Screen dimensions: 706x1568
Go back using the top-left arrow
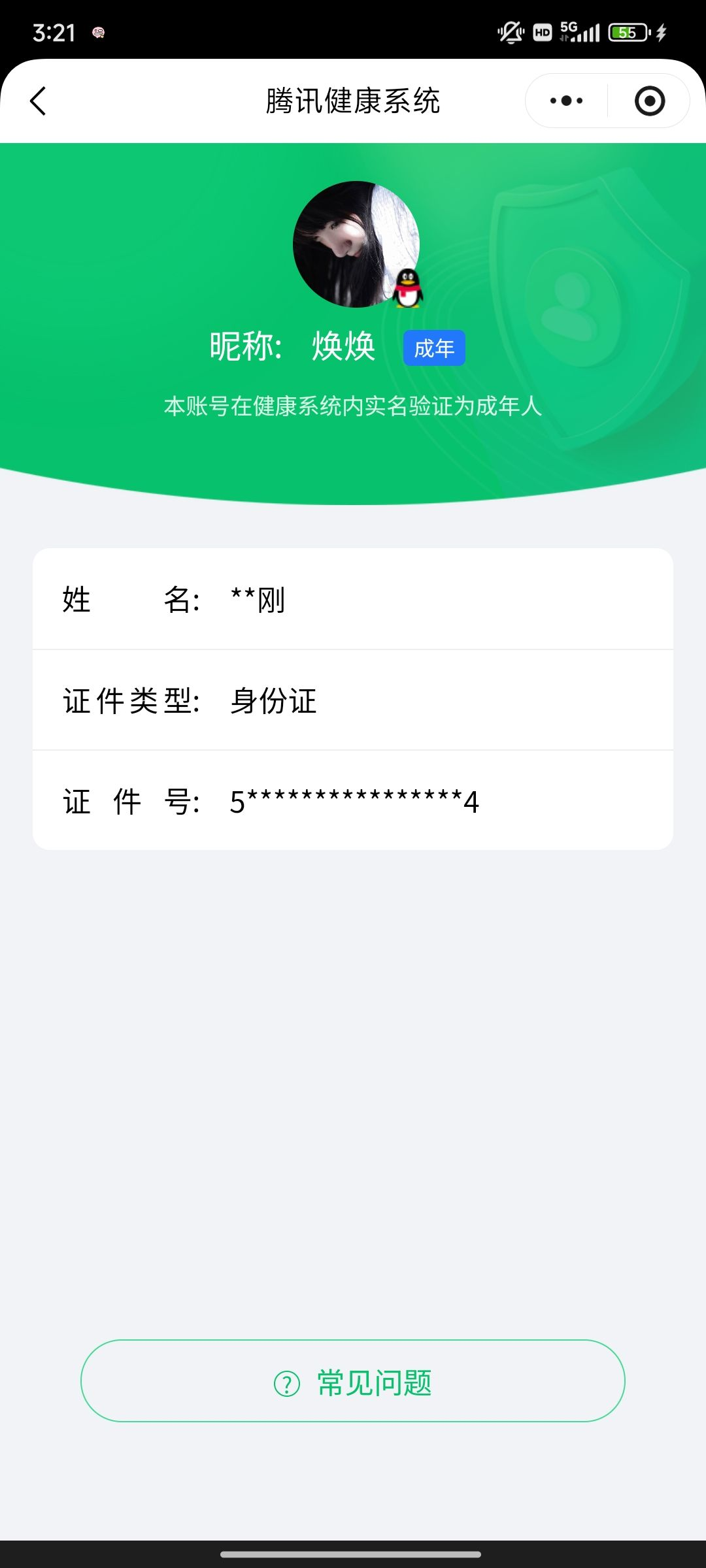point(38,101)
